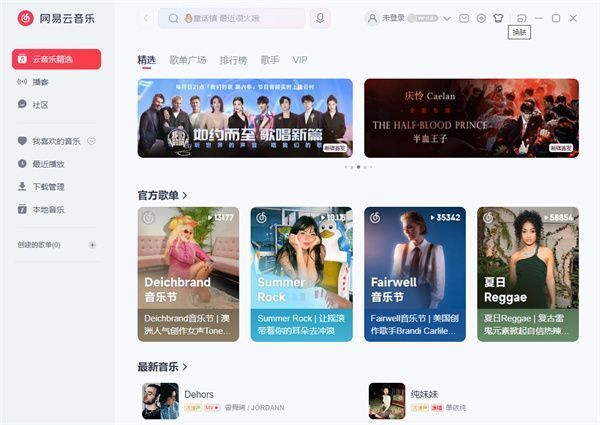This screenshot has height=425, width=600.
Task: Open the 换肤 skin shirt icon
Action: coord(498,18)
